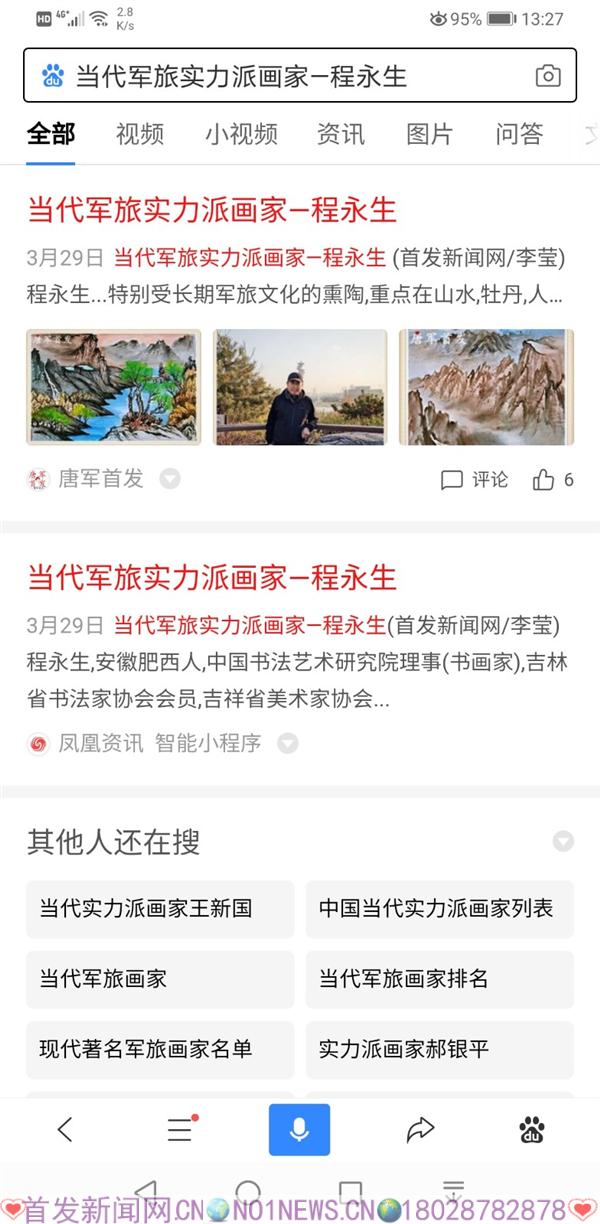Image resolution: width=600 pixels, height=1224 pixels.
Task: Switch to the 图片 tab
Action: tap(429, 134)
